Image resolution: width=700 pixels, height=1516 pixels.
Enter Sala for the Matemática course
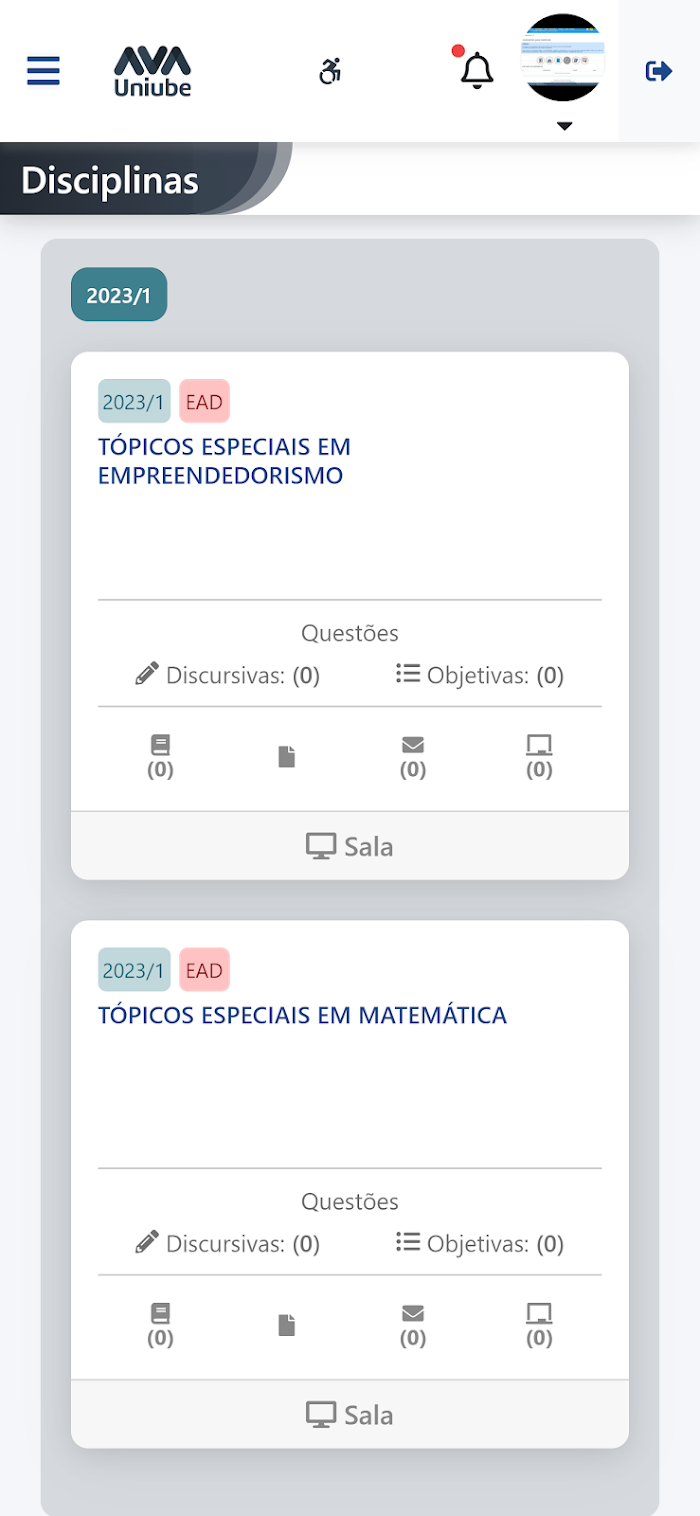pos(350,1414)
